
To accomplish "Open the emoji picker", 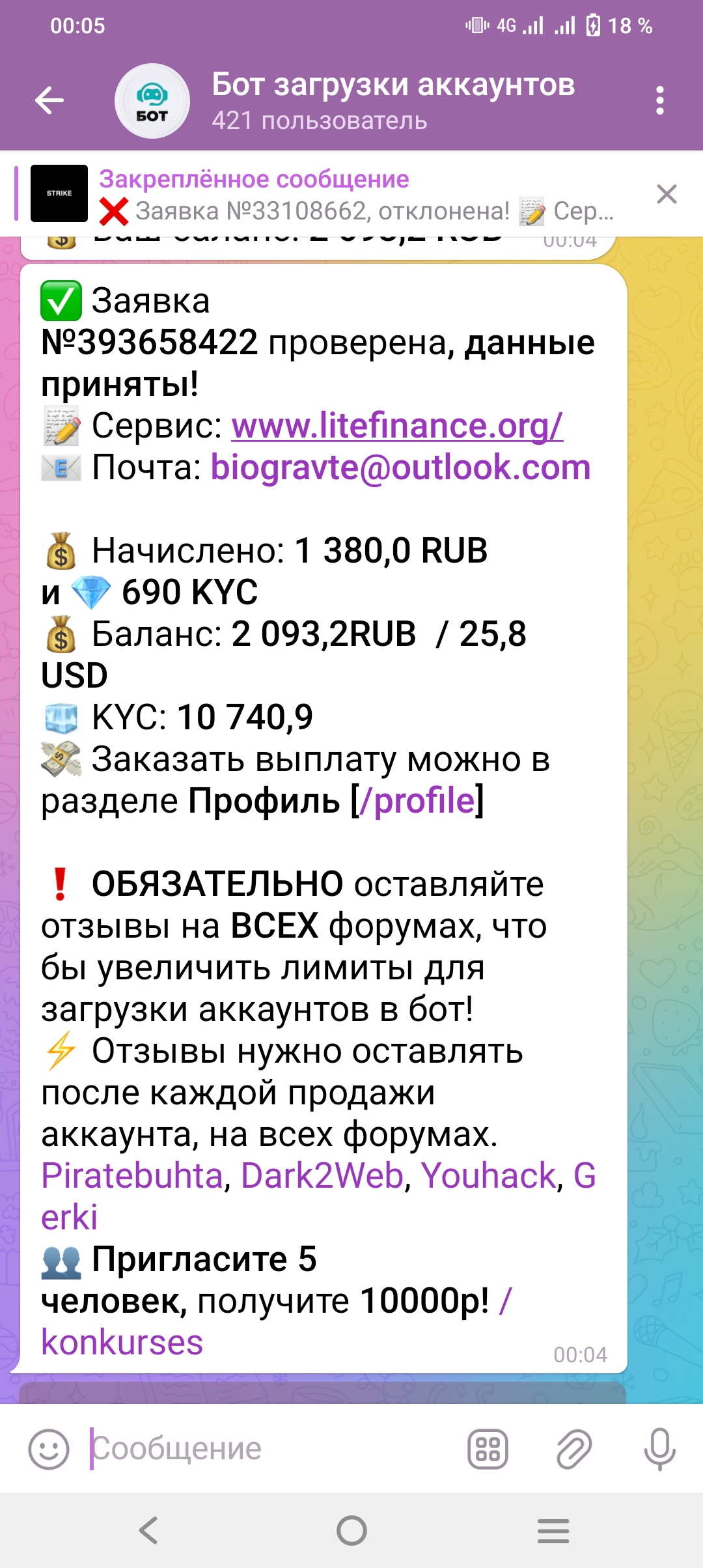I will tap(49, 1449).
